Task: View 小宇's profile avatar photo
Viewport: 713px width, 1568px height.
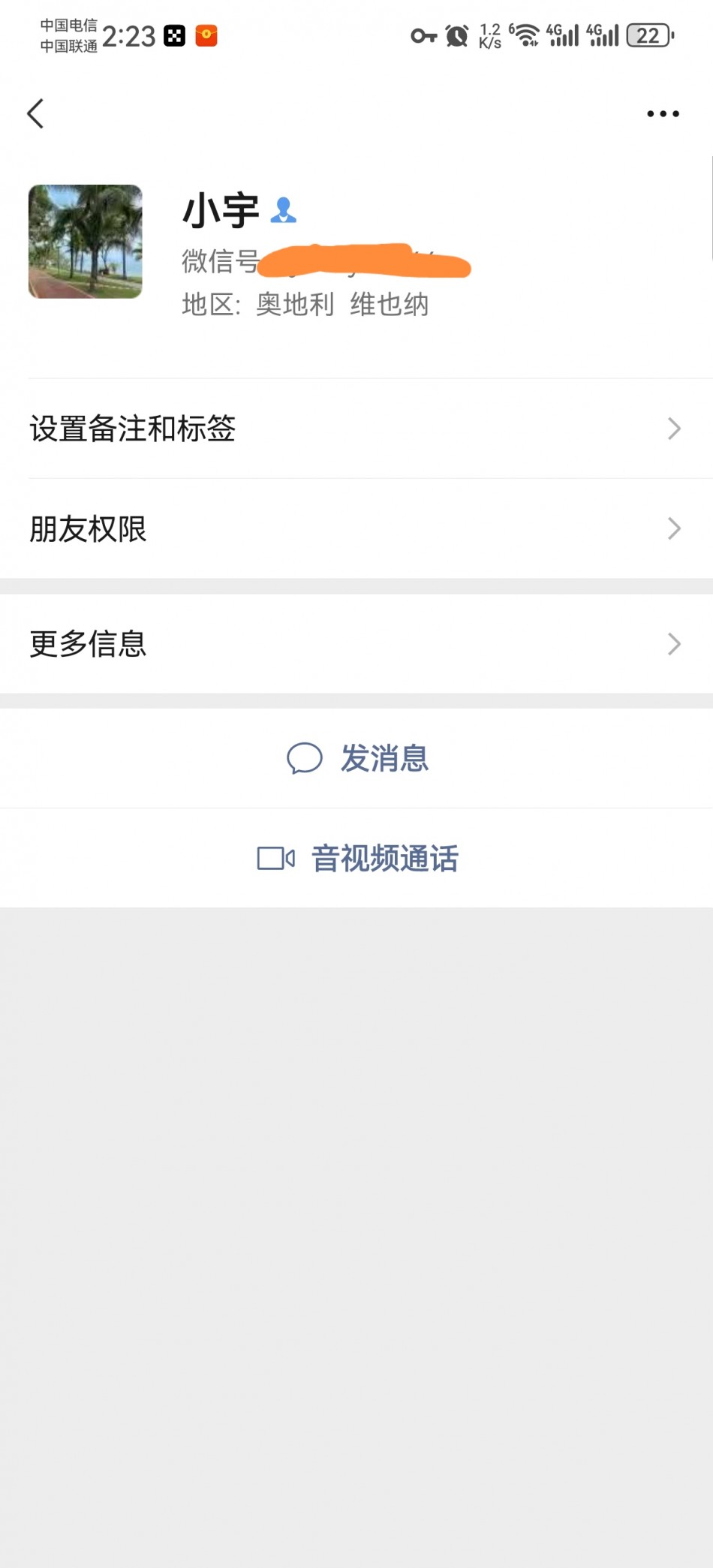Action: point(86,242)
